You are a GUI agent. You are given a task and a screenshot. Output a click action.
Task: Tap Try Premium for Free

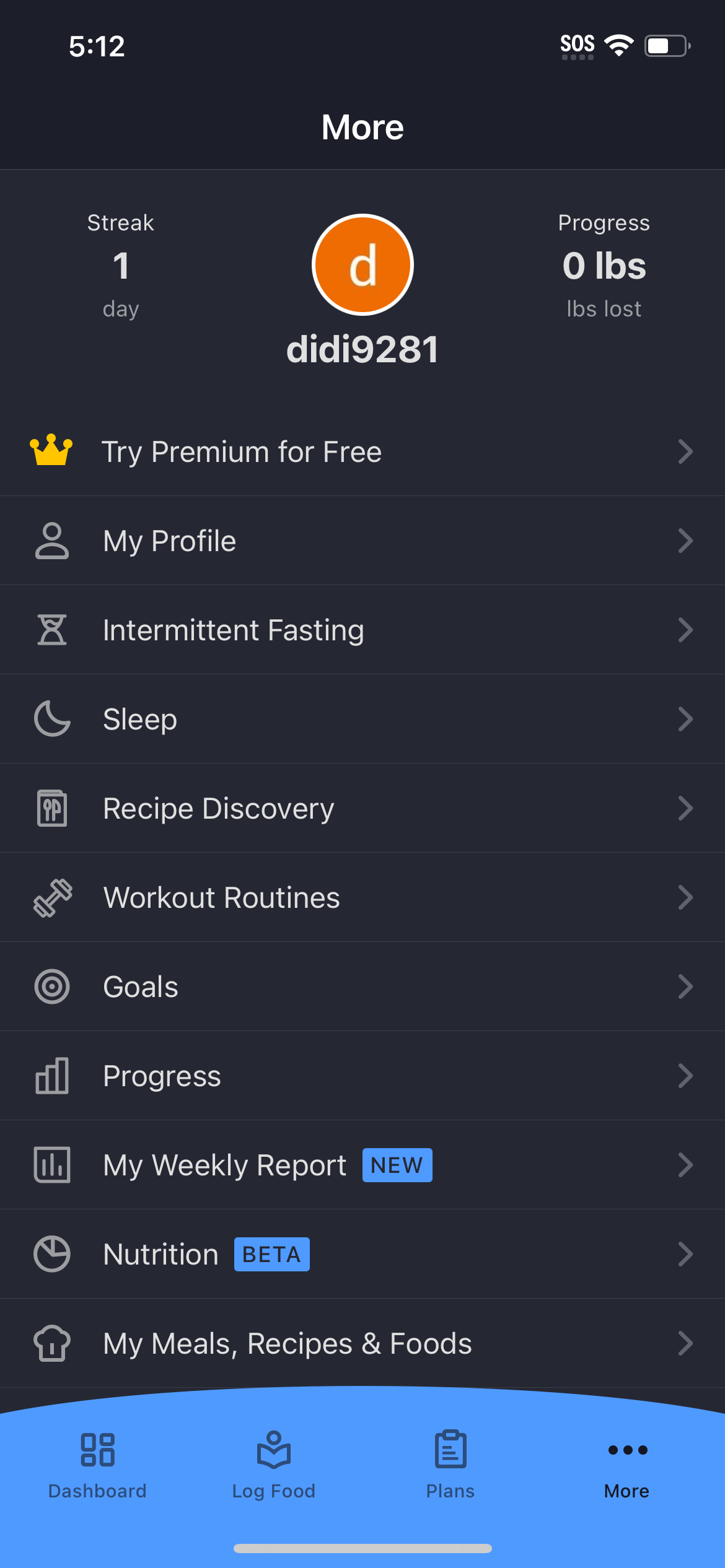tap(242, 451)
